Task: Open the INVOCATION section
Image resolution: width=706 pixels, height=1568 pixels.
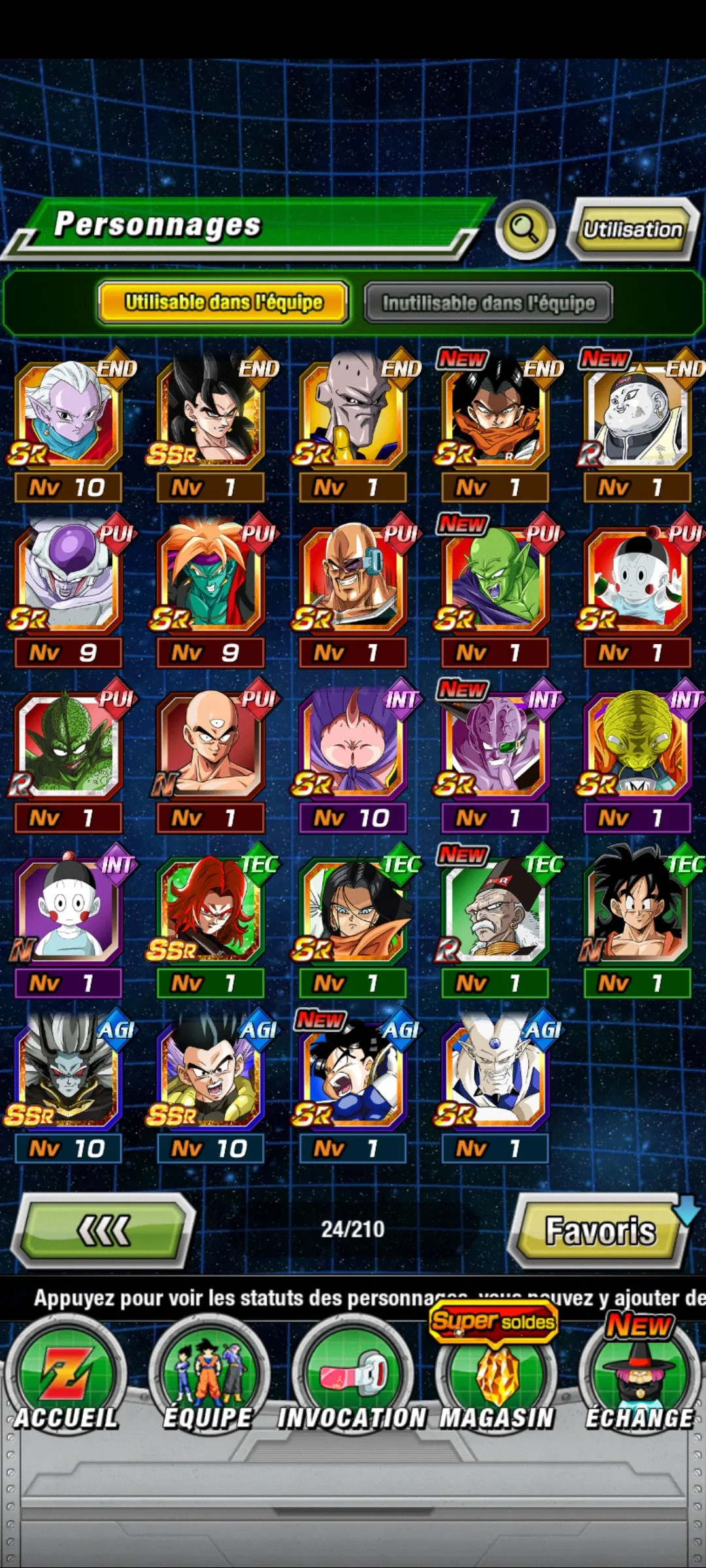Action: [x=352, y=1379]
